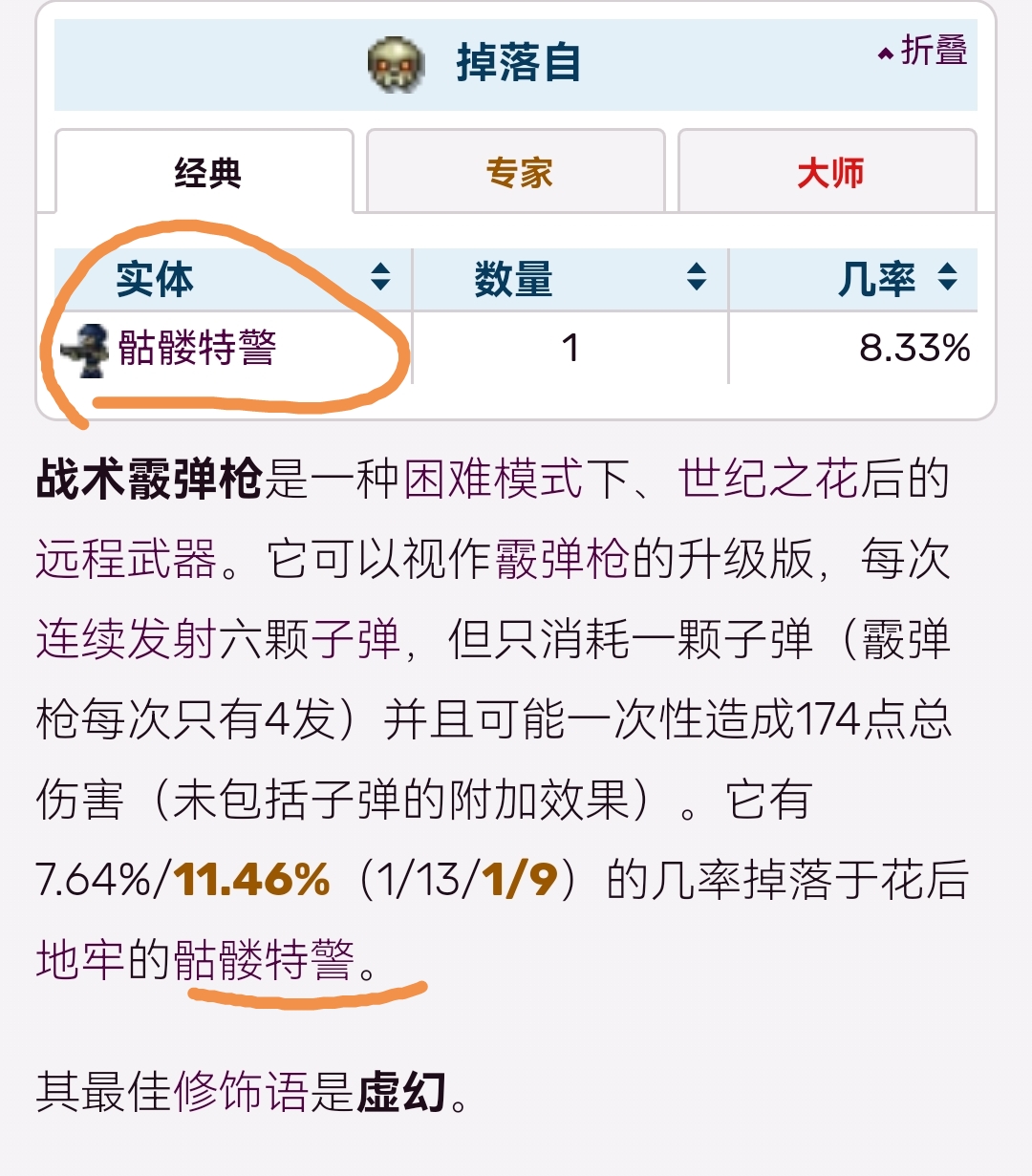Sort the table by 几率 column
1032x1176 pixels.
947,278
